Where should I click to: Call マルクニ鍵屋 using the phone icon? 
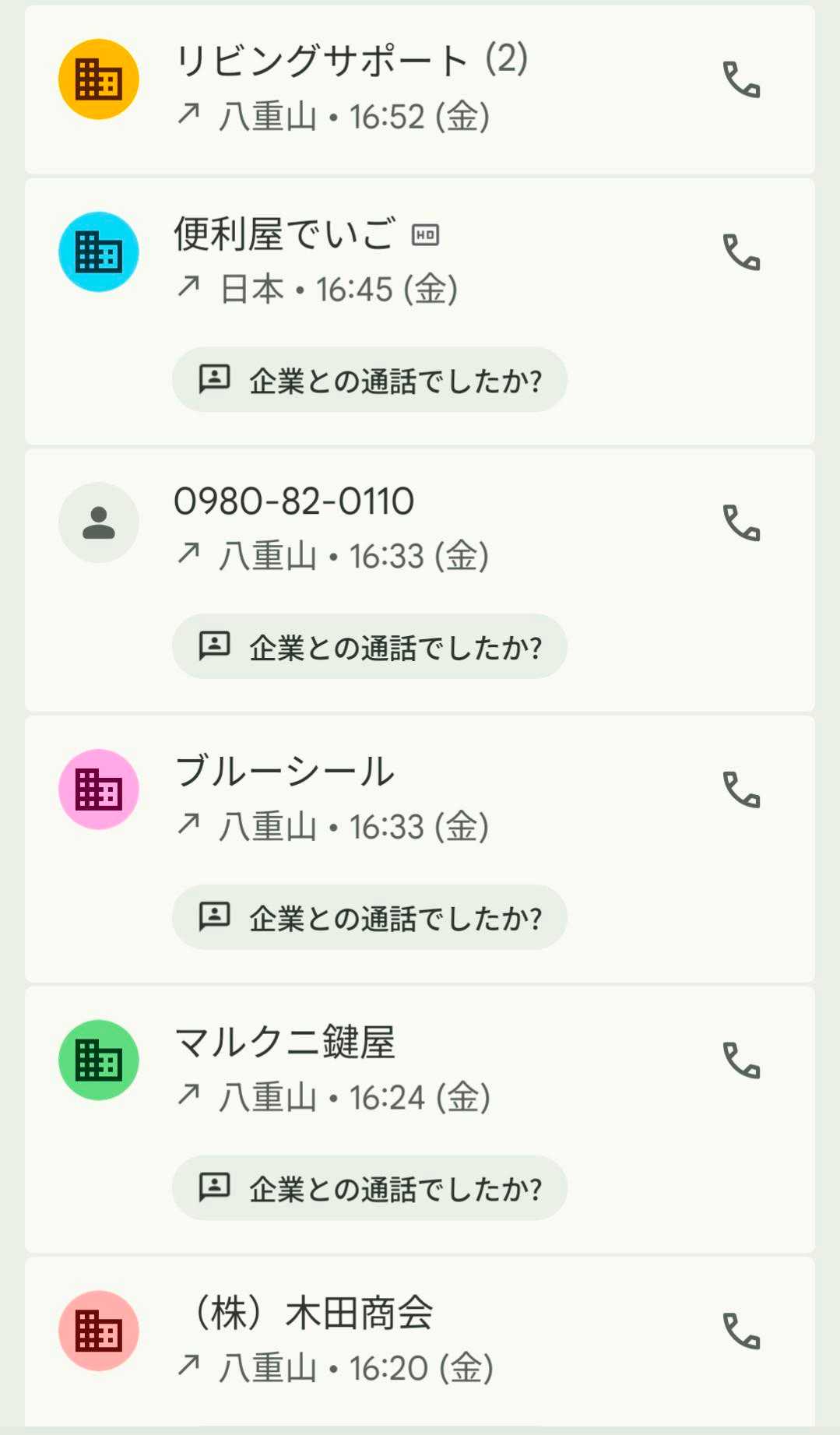741,1061
